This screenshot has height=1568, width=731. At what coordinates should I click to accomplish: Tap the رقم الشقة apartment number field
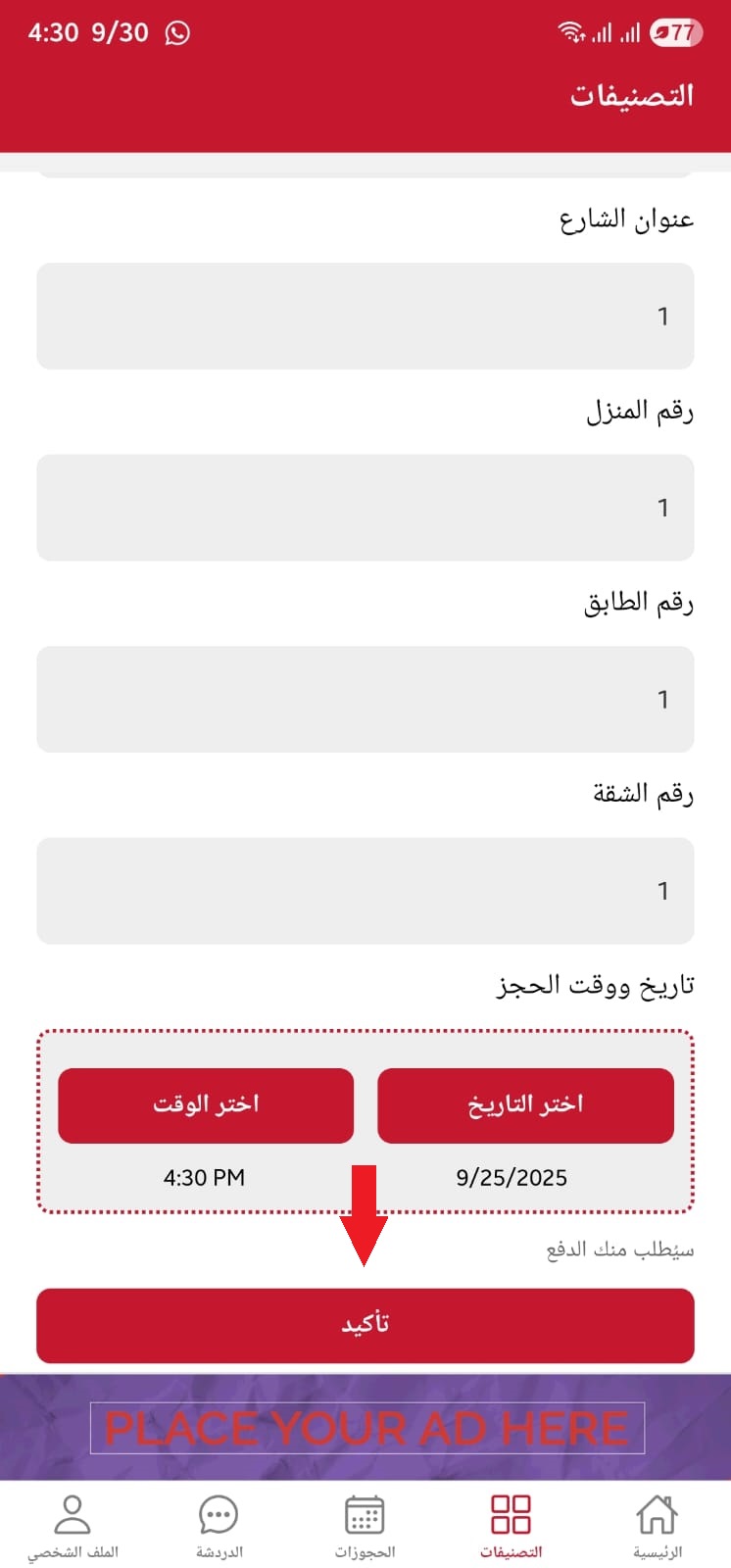[x=365, y=891]
